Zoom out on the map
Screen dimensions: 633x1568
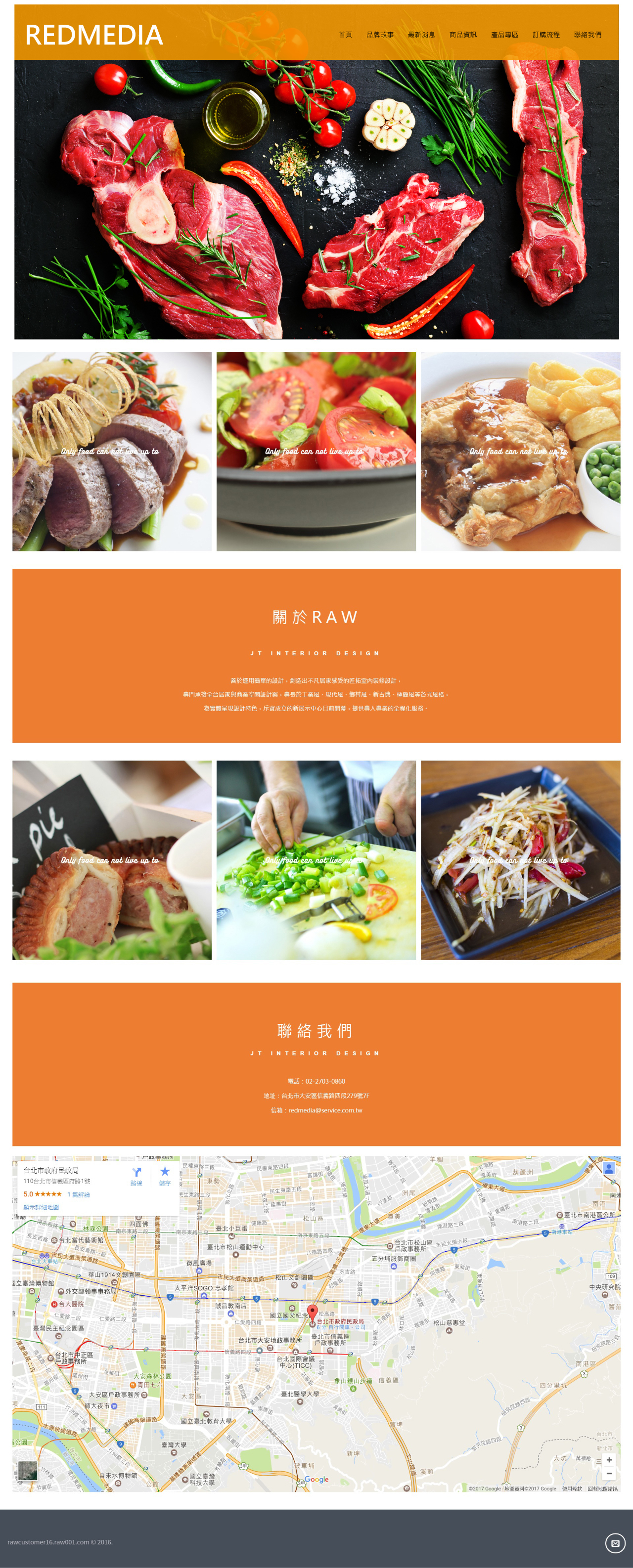(609, 1474)
